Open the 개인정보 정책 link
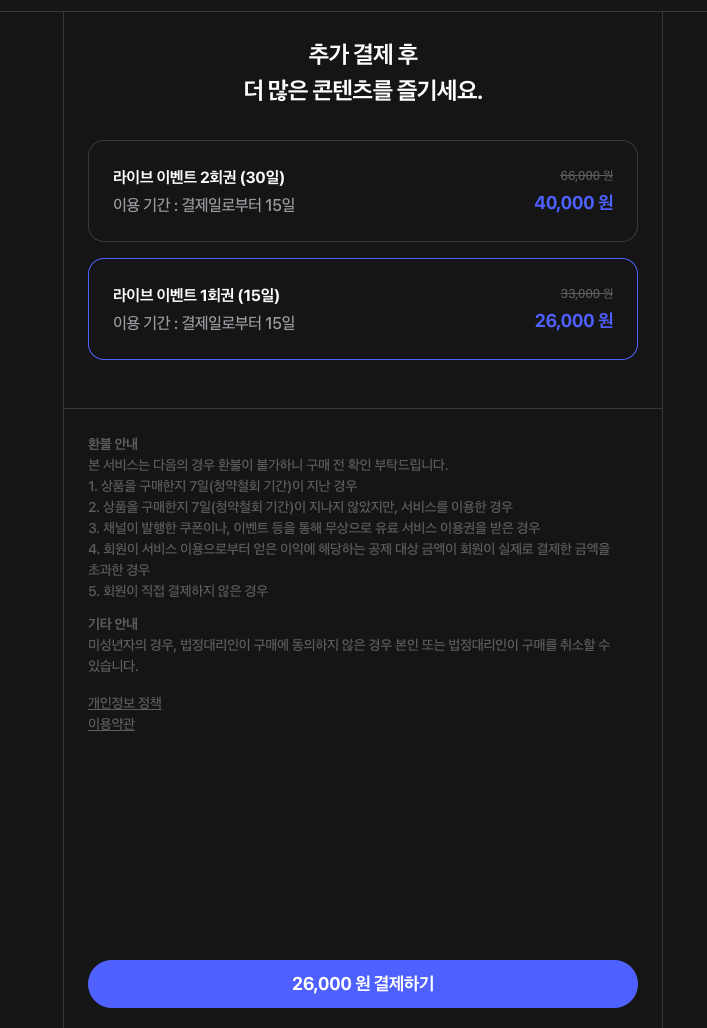The width and height of the screenshot is (707, 1028). coord(124,703)
